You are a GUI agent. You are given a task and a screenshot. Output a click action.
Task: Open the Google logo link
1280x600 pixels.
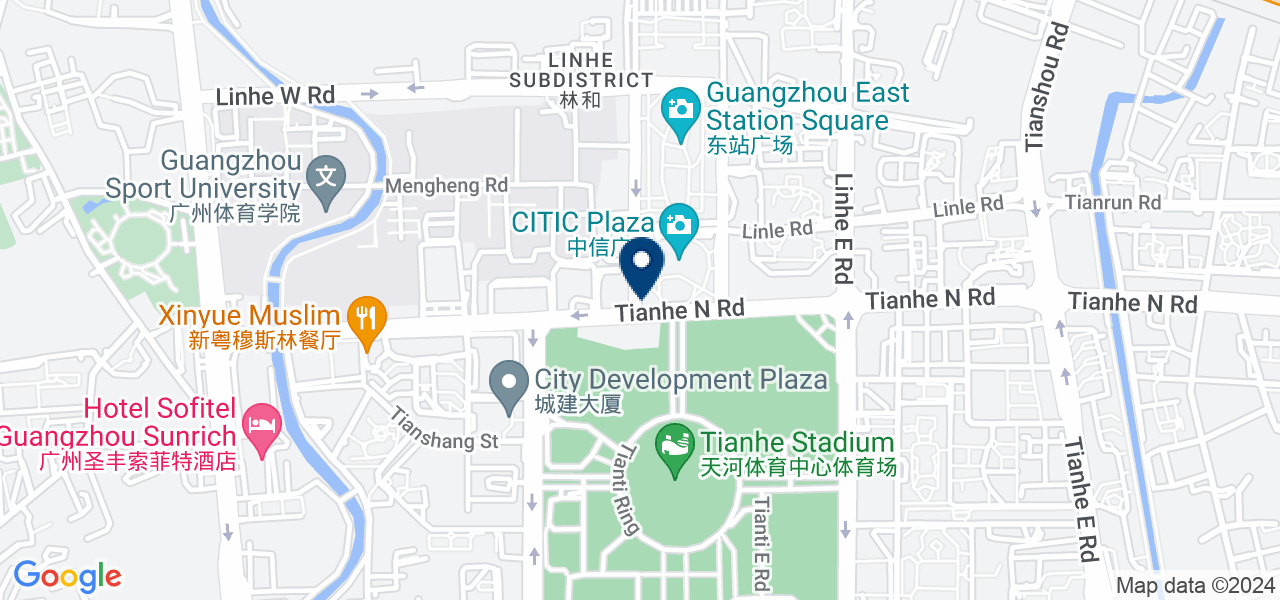[x=67, y=576]
